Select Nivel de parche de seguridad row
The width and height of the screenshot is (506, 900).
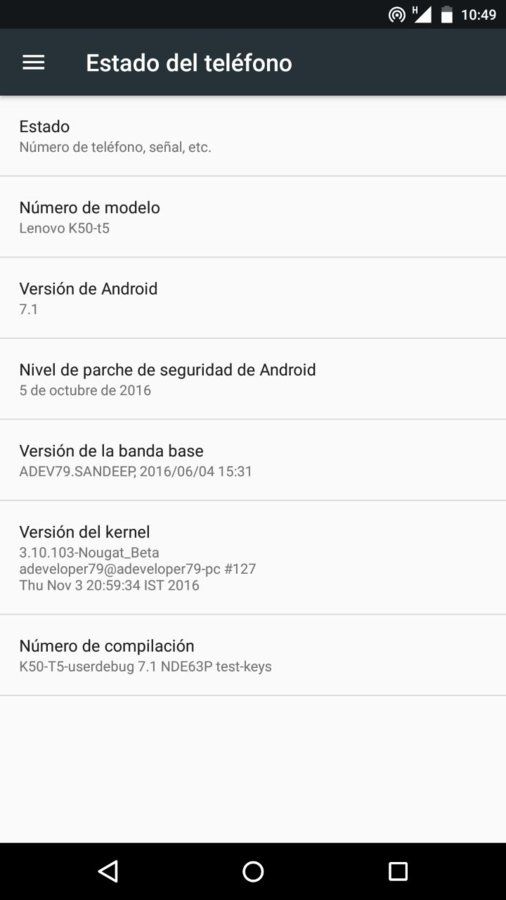253,379
